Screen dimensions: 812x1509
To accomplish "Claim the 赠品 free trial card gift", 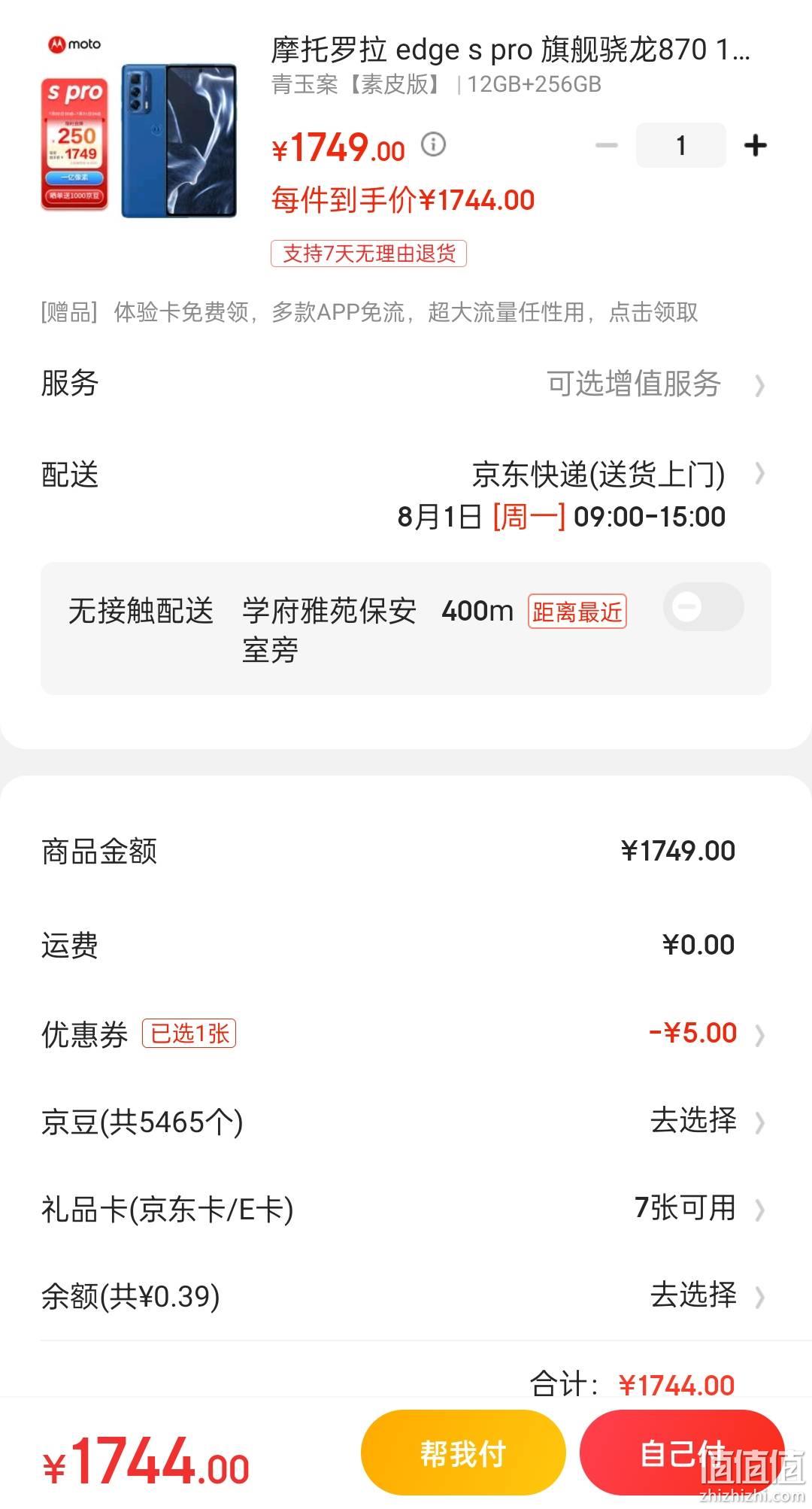I will [x=369, y=311].
